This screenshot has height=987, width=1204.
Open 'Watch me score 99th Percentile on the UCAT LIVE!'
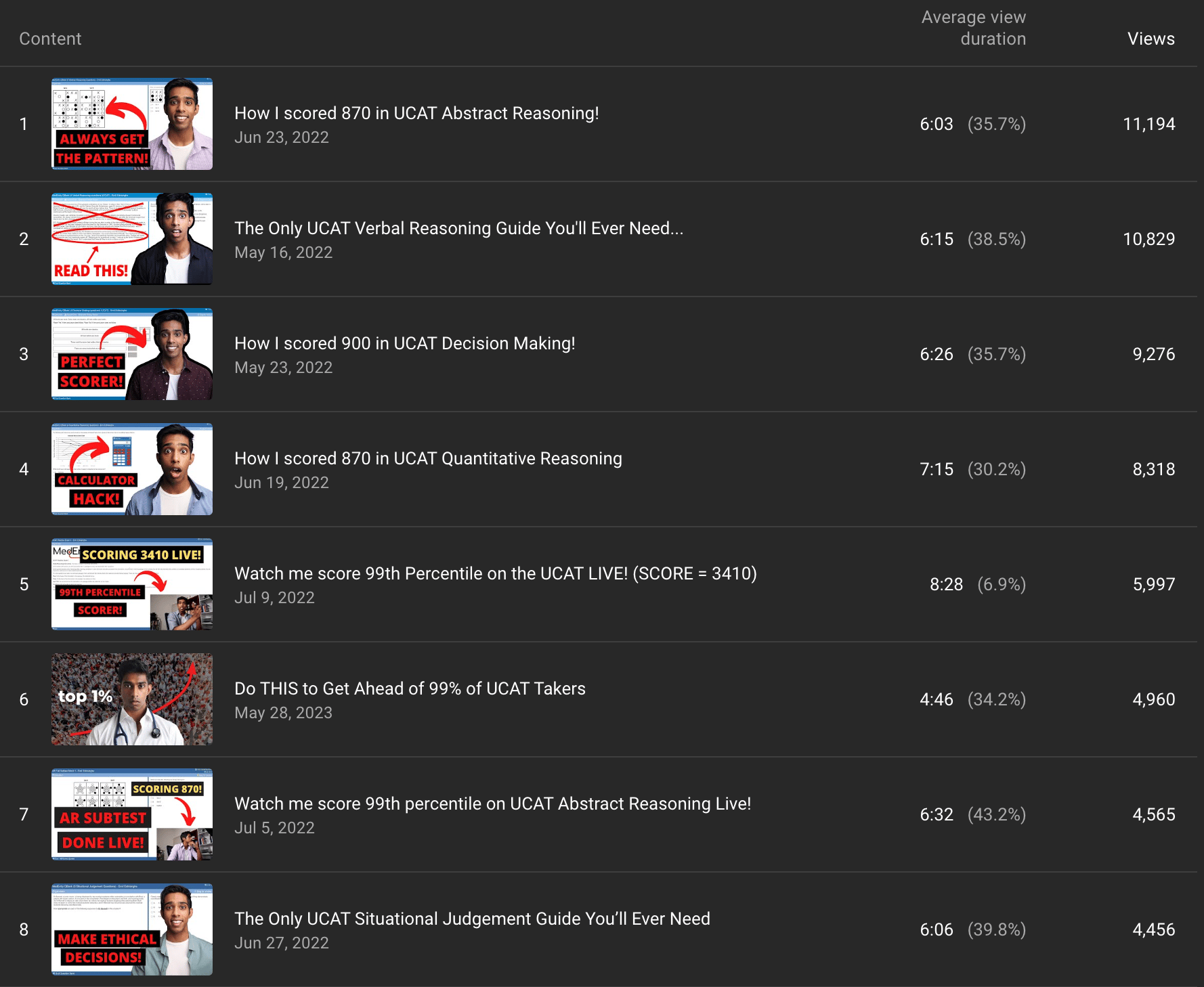pyautogui.click(x=495, y=573)
